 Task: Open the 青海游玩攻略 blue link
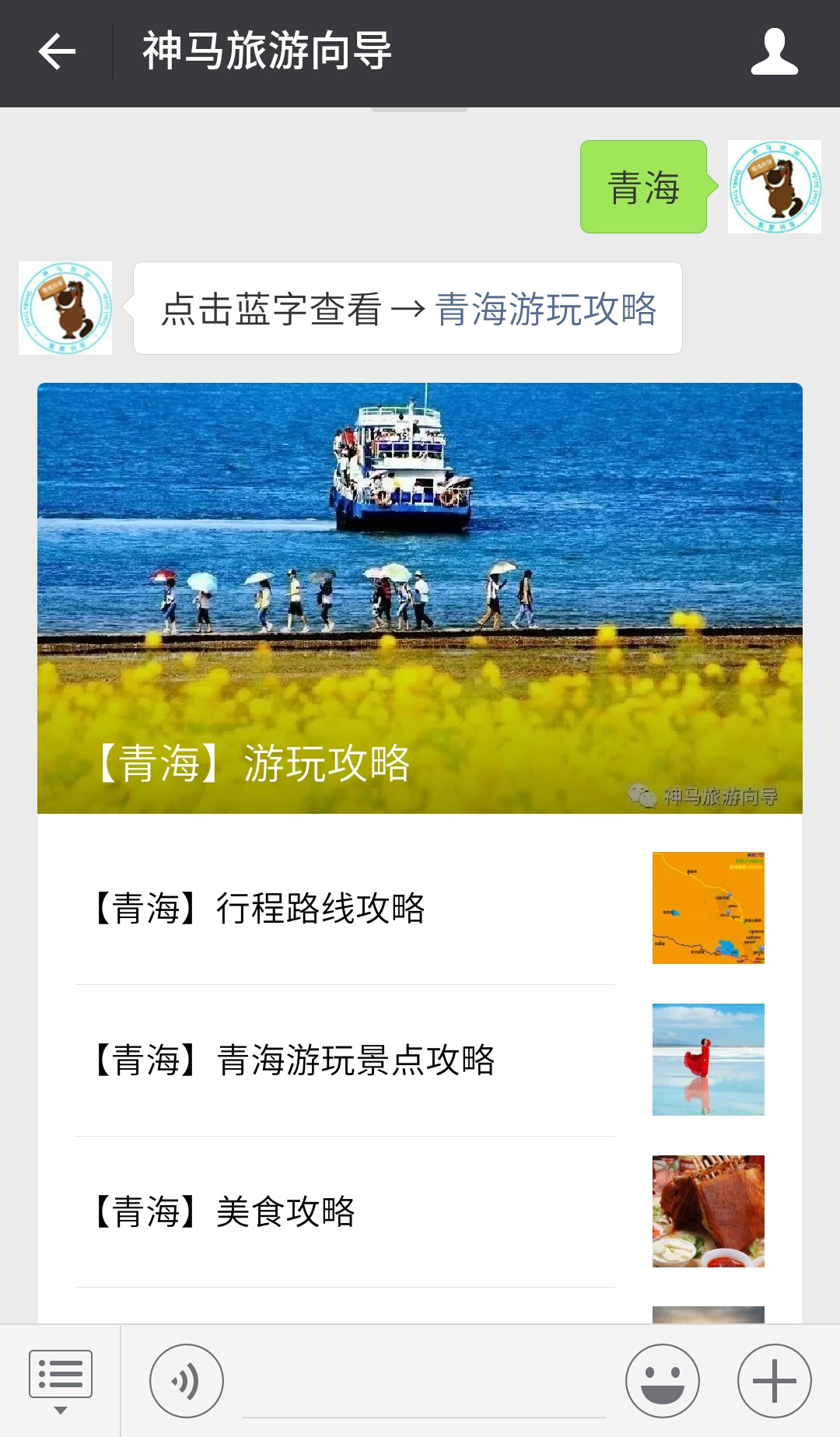click(546, 309)
